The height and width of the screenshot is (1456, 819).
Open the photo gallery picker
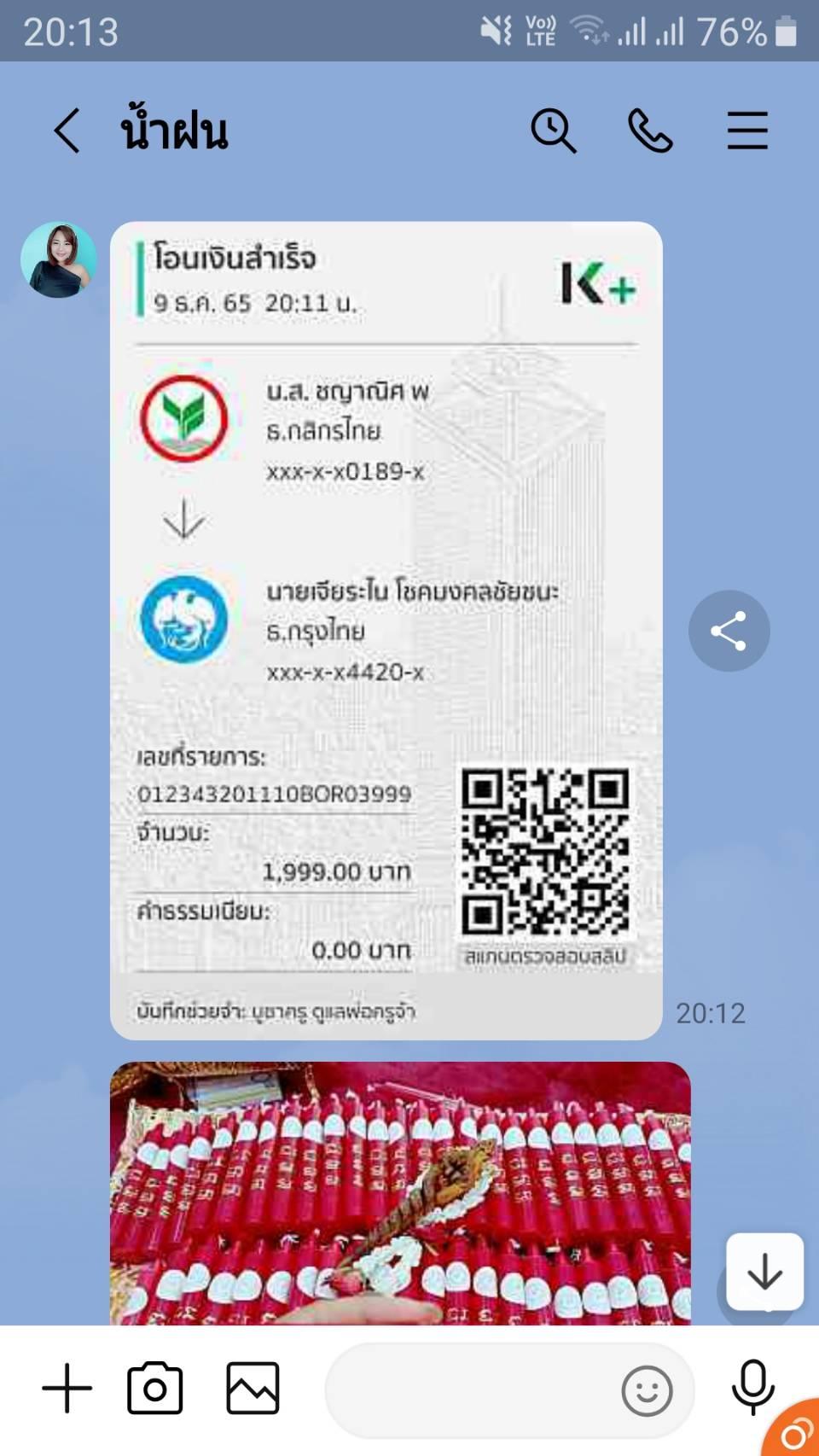(x=253, y=1389)
